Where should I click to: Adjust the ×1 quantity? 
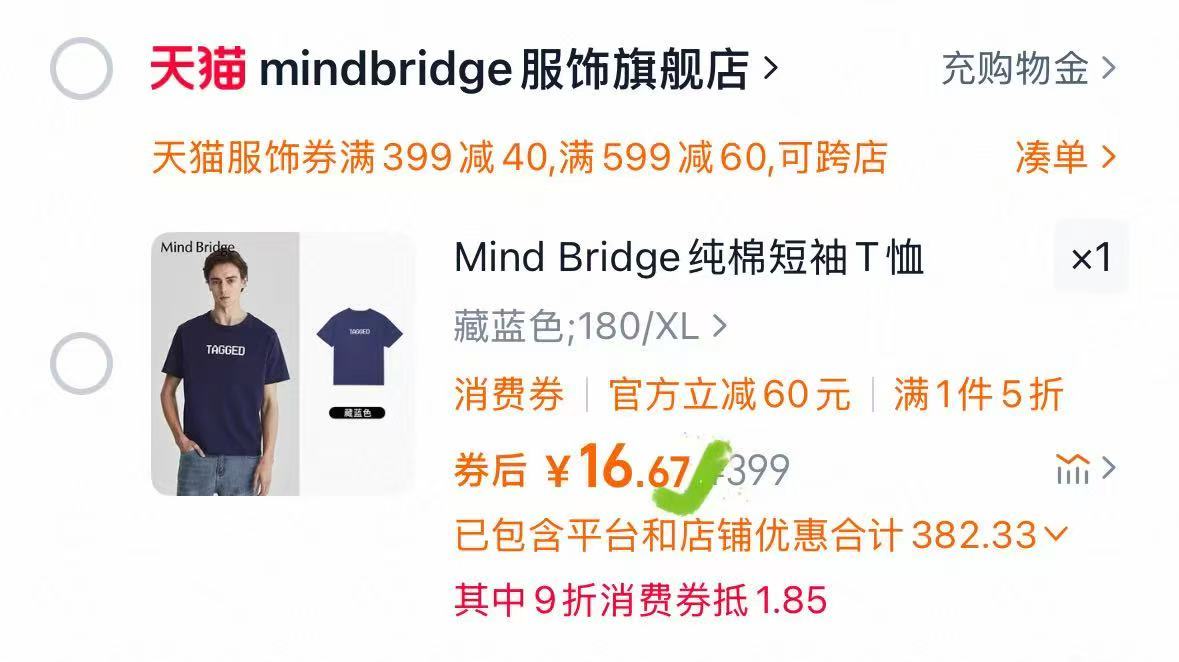1091,259
